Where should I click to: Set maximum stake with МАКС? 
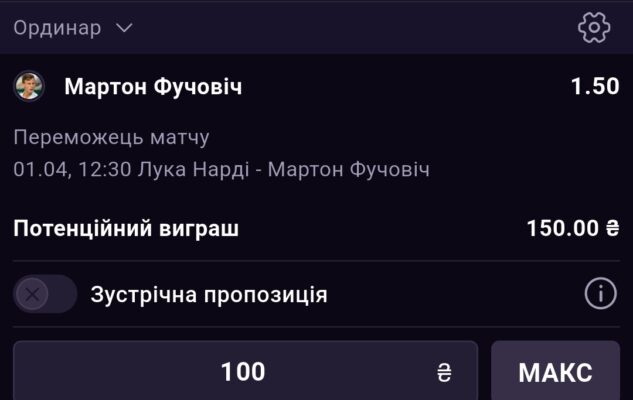coord(555,372)
